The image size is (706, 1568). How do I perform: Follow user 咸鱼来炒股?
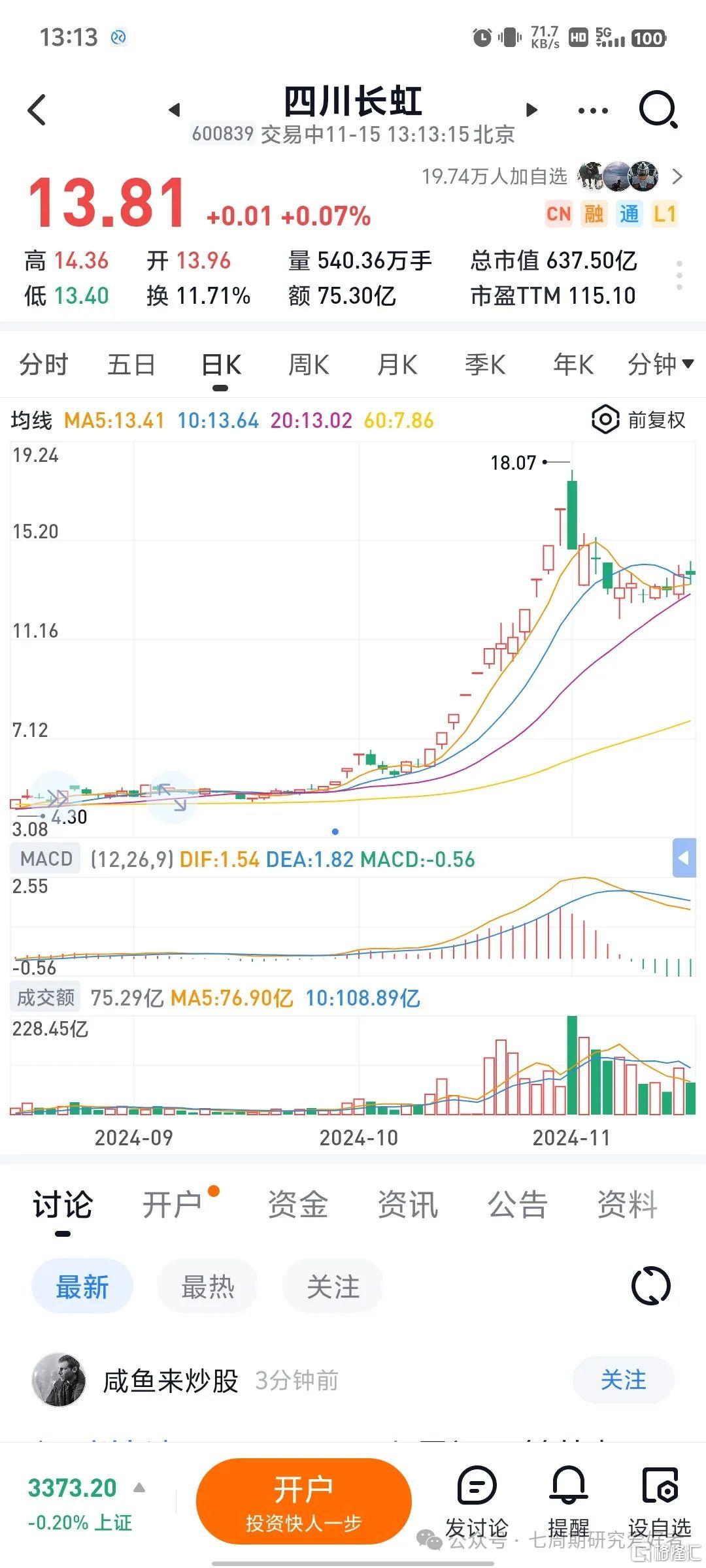(x=623, y=1380)
